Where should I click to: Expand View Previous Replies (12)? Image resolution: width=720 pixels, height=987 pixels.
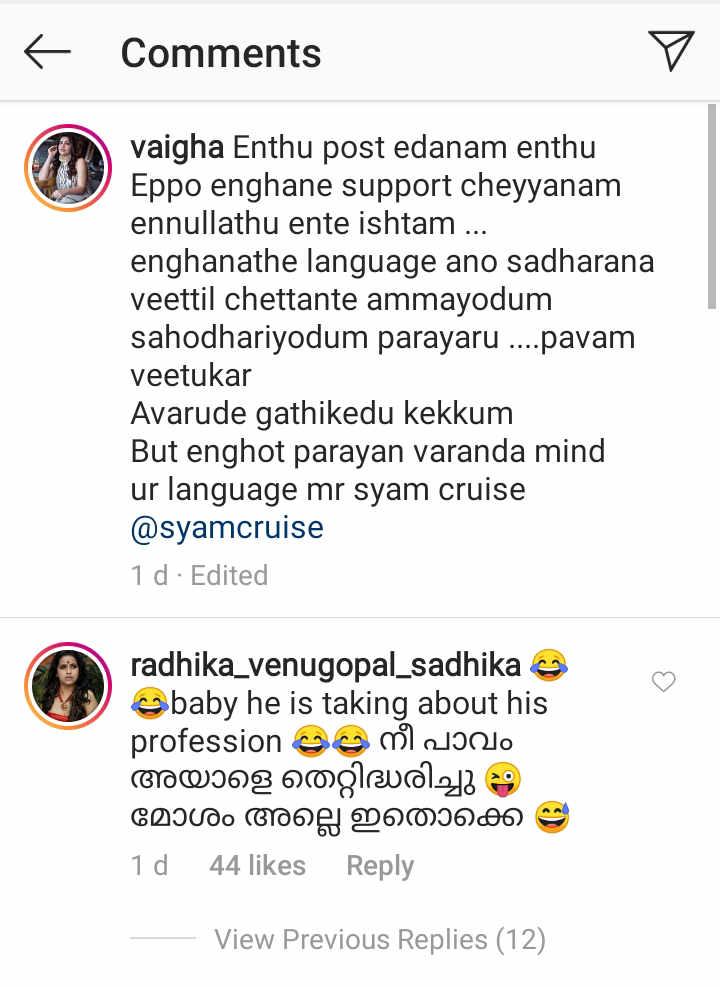(x=379, y=940)
